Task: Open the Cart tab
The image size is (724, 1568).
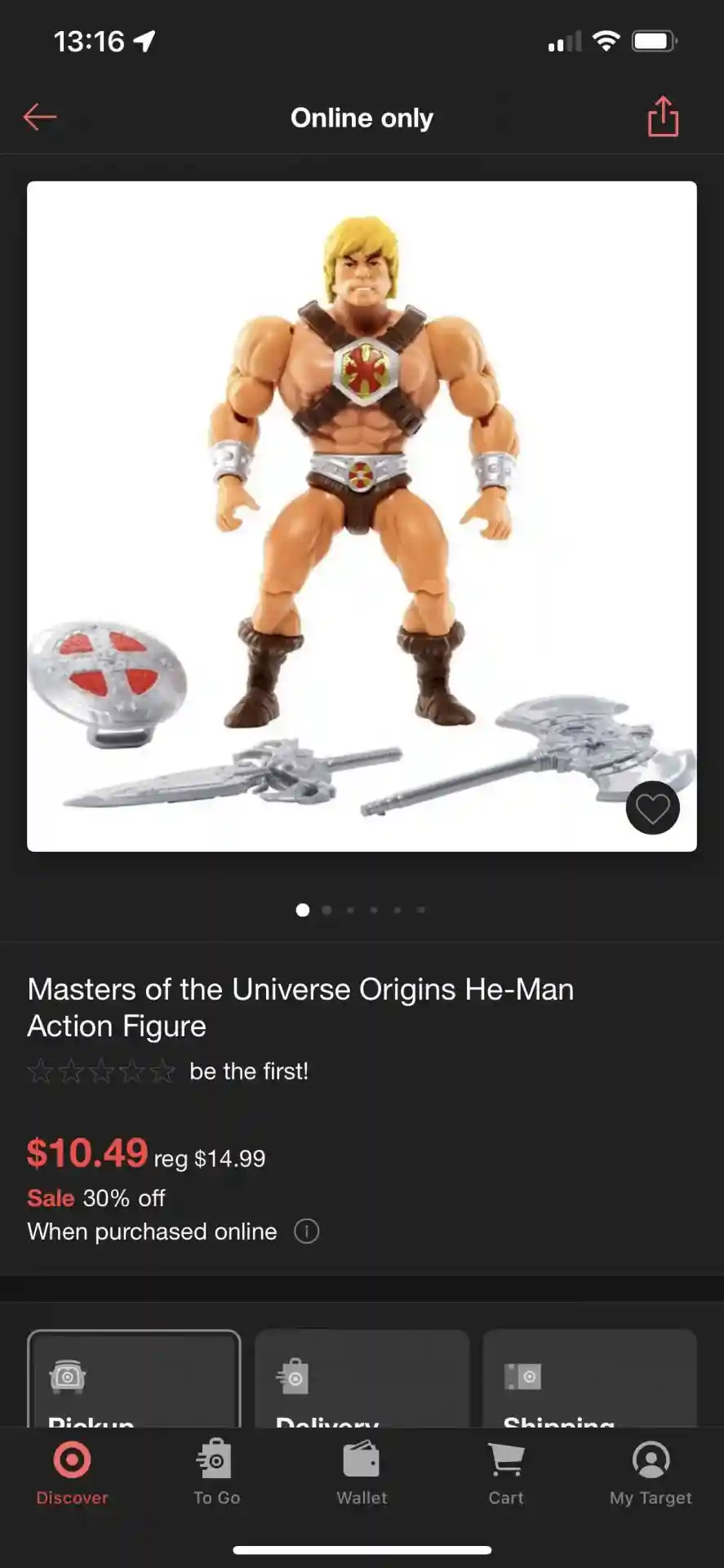Action: click(506, 1473)
